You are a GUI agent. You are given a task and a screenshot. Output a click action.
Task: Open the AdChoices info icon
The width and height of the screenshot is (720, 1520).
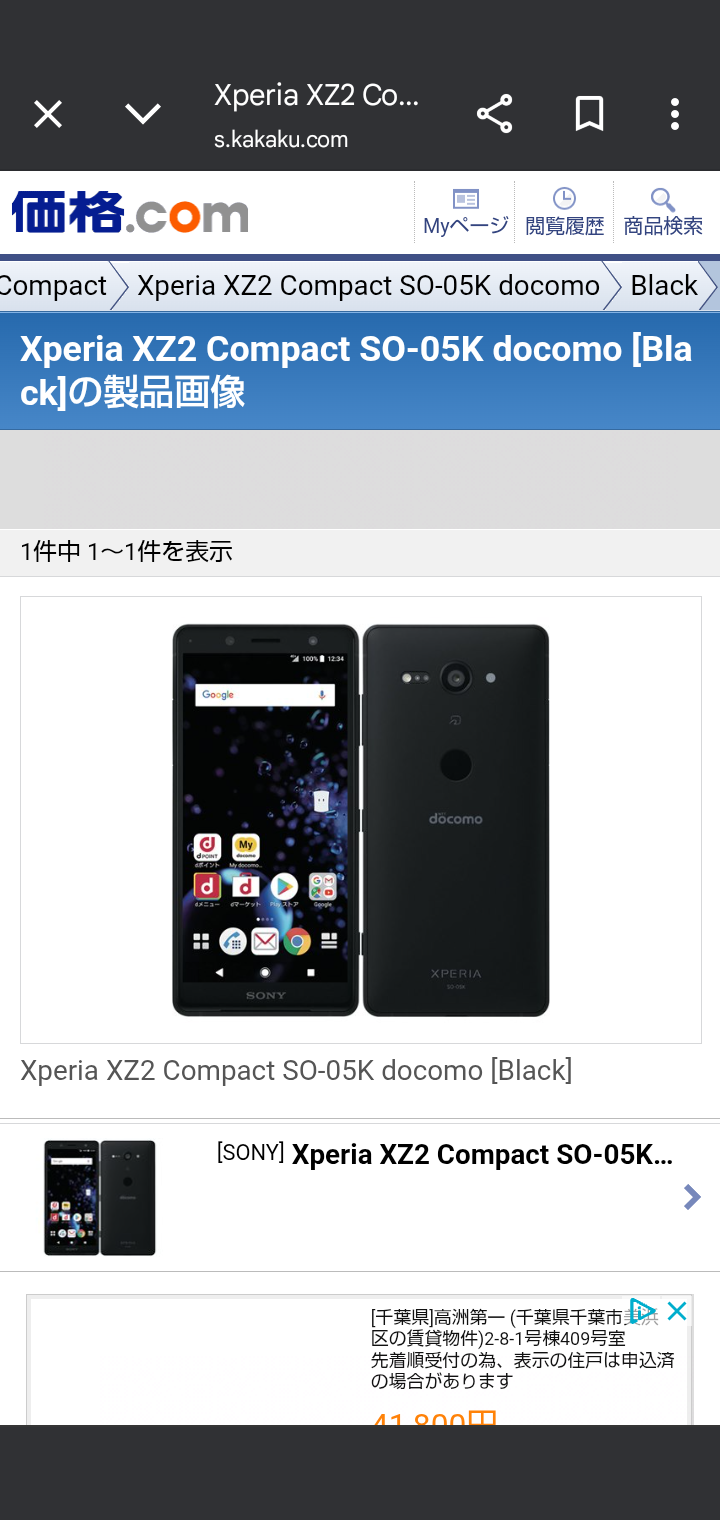tap(642, 1311)
